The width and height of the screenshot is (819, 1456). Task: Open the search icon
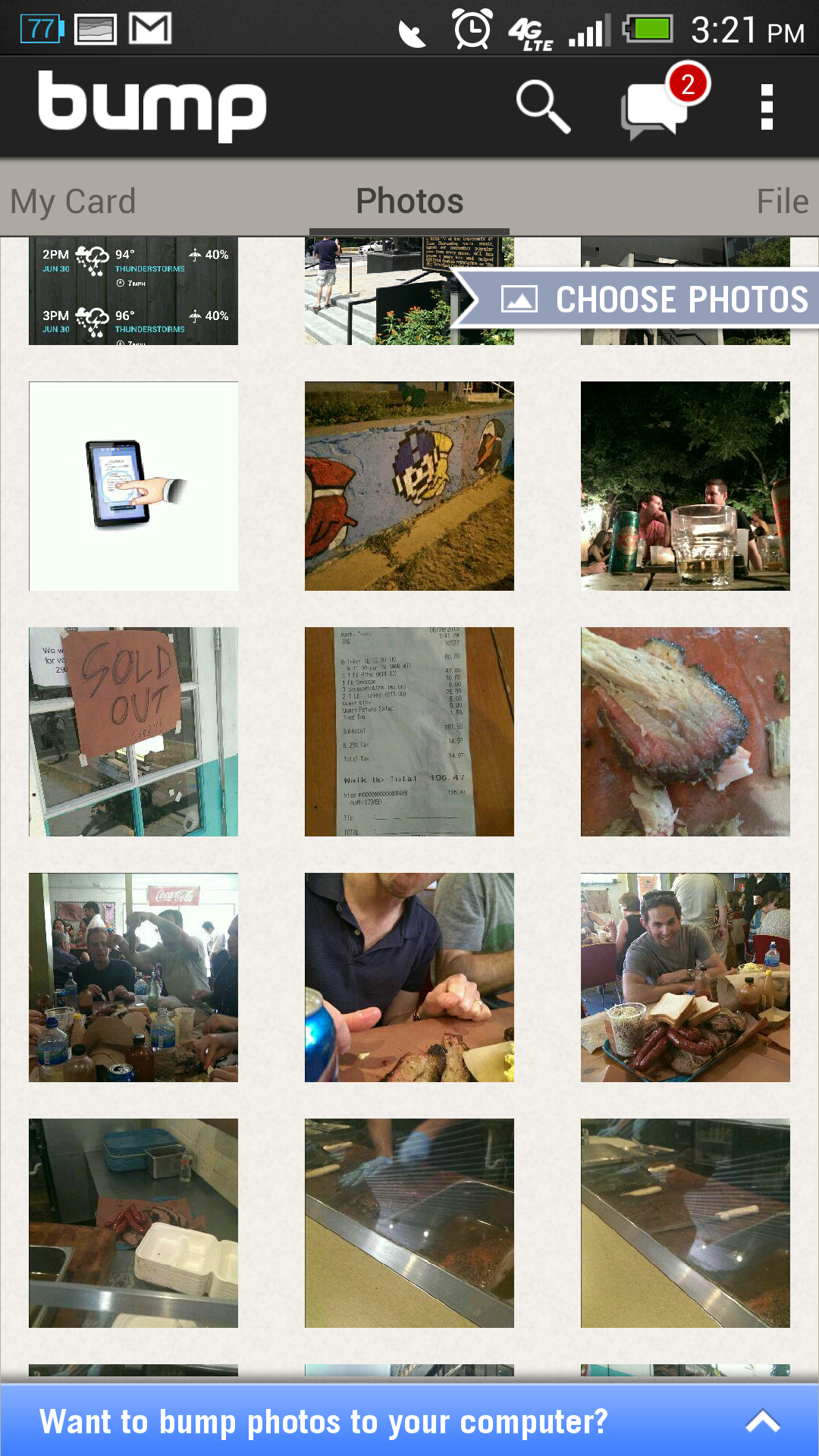(x=542, y=107)
